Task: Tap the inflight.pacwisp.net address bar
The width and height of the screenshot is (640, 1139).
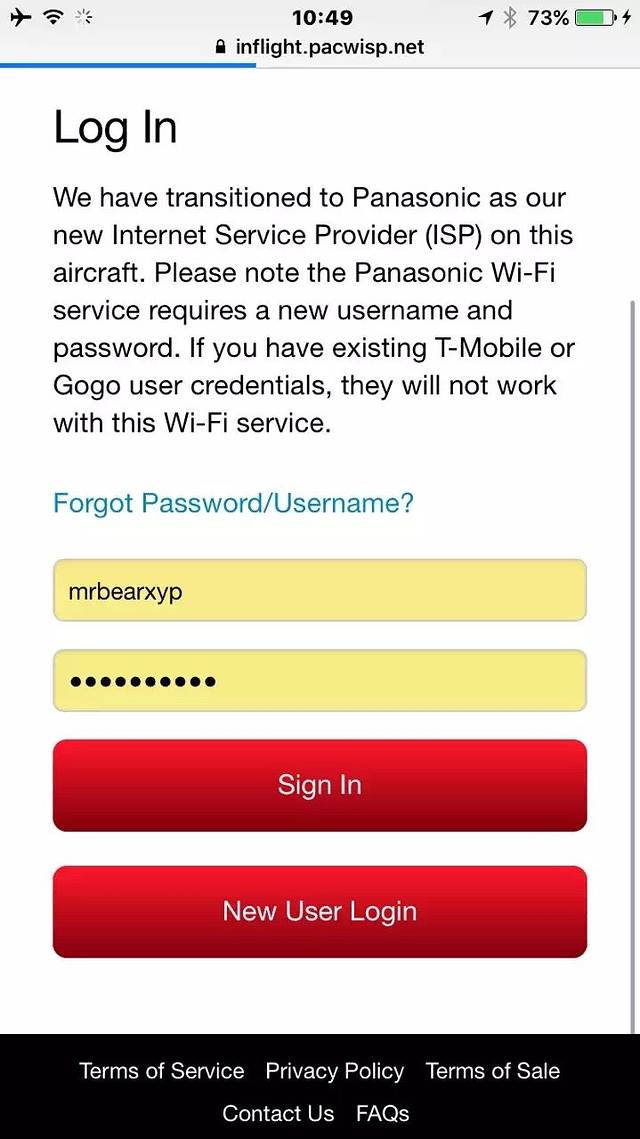Action: 320,47
